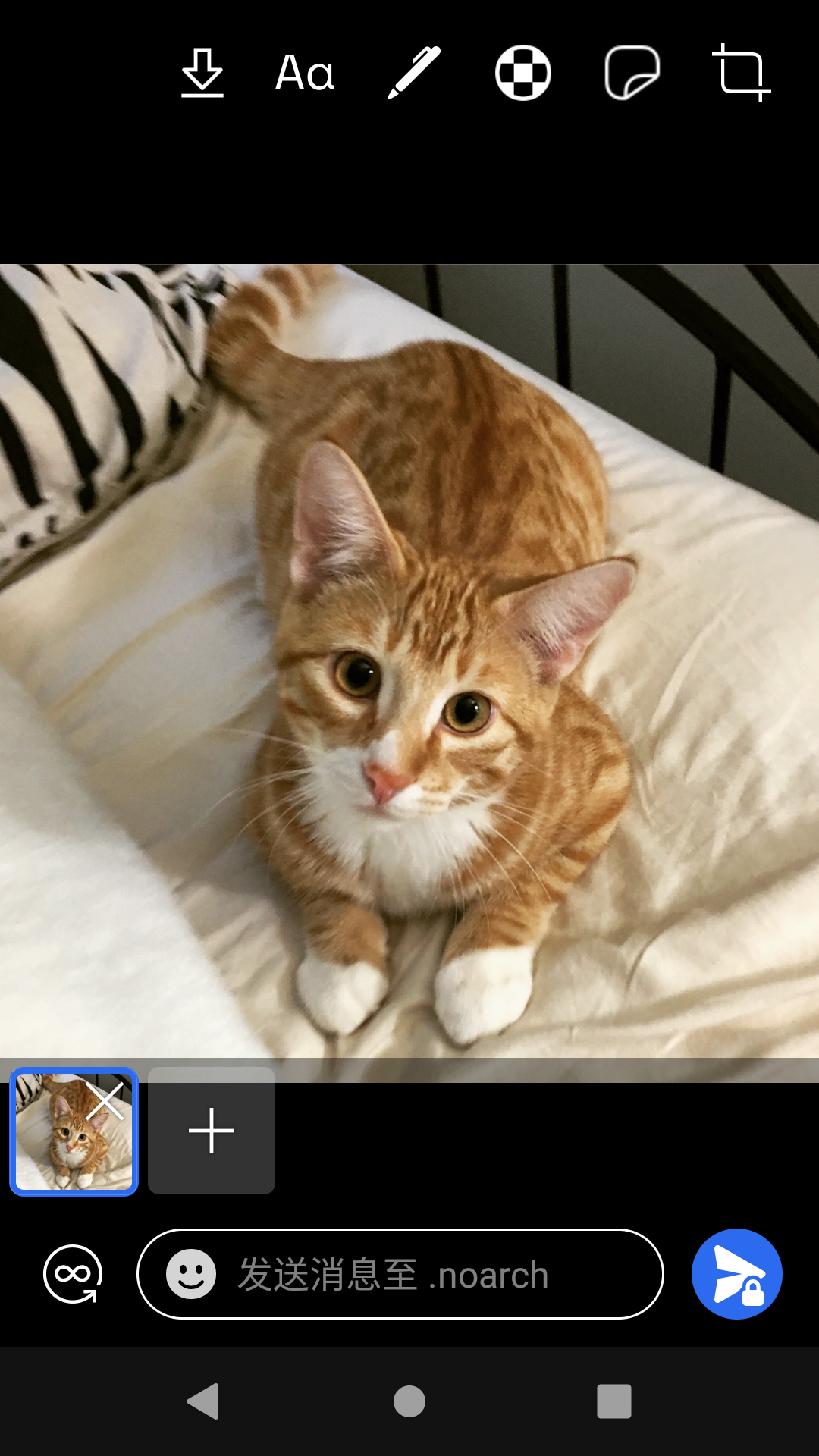The image size is (819, 1456).
Task: Remove the selected cat photo thumbnail
Action: 105,1101
